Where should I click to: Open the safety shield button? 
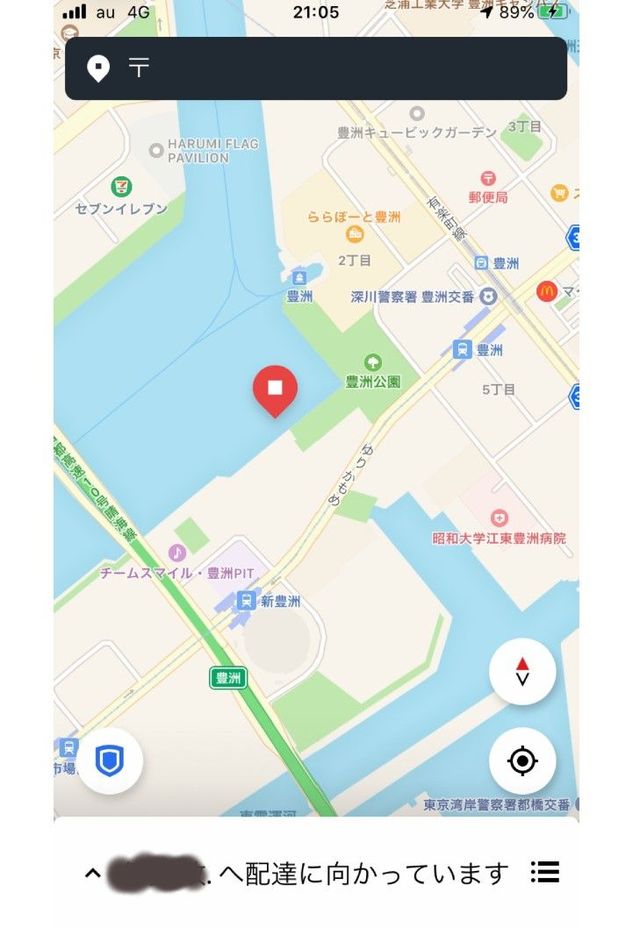tap(110, 761)
